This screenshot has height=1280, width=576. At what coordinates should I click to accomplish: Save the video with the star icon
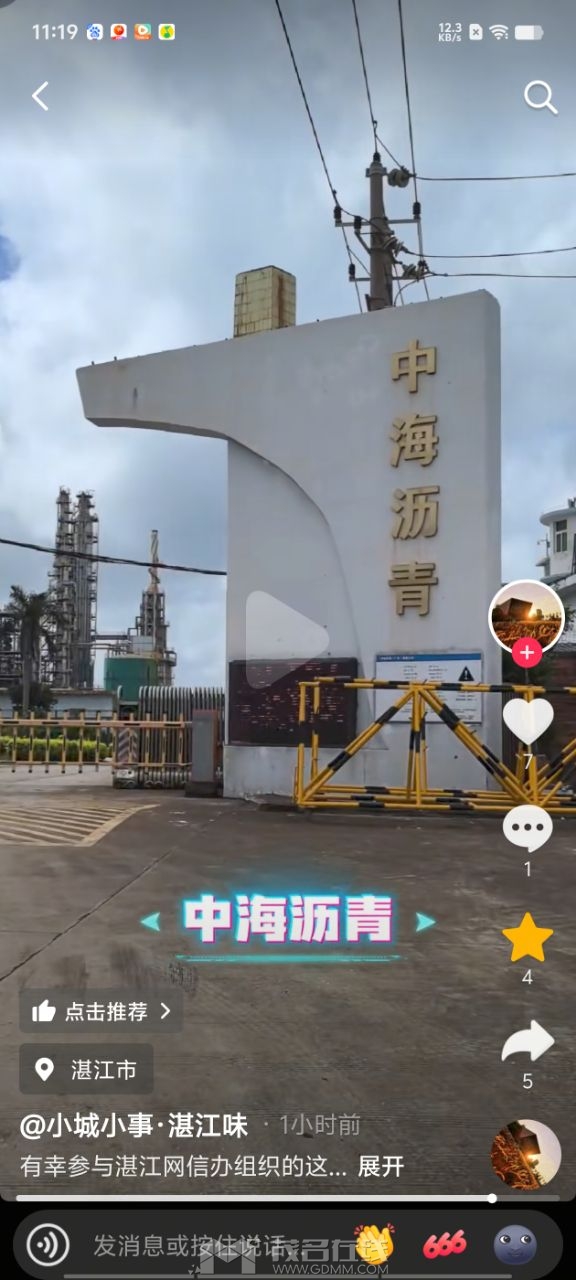527,937
